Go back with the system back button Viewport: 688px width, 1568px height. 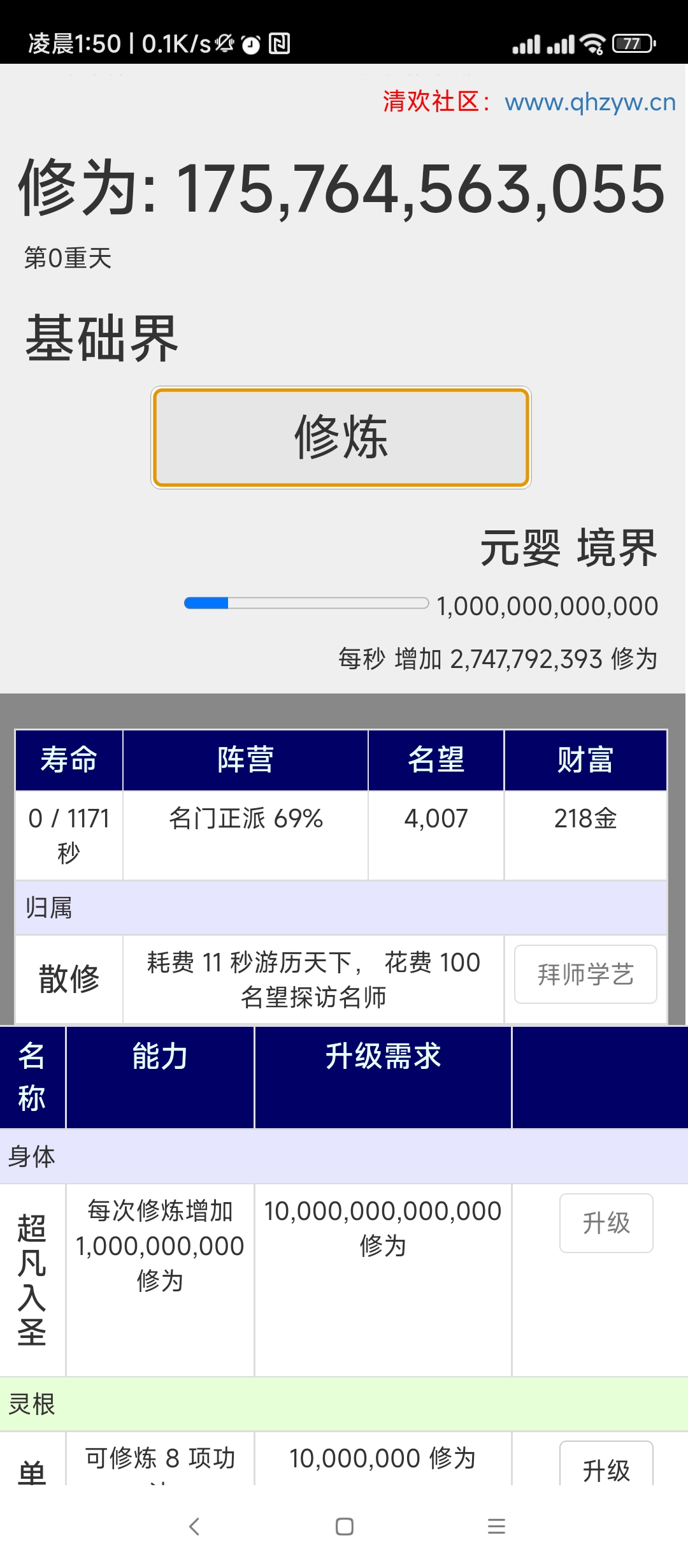click(194, 1527)
